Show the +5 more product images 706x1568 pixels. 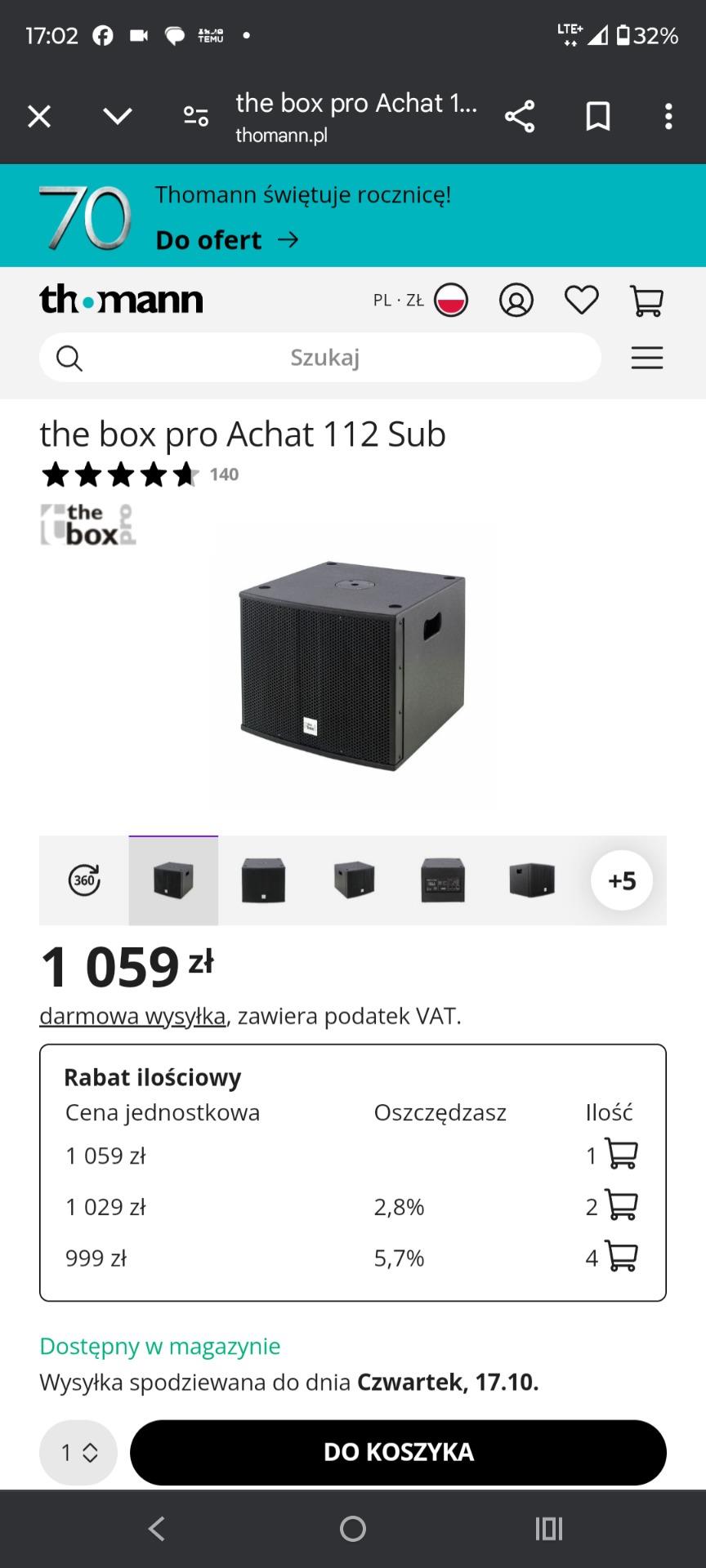tap(622, 880)
